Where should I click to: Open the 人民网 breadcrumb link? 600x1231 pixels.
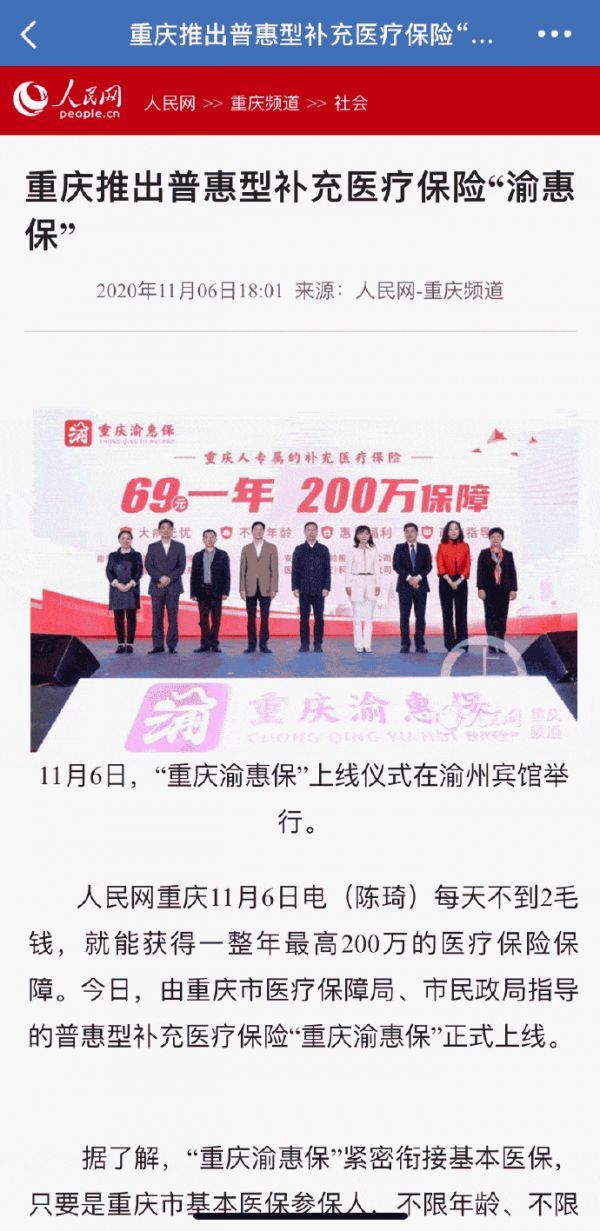click(x=169, y=102)
